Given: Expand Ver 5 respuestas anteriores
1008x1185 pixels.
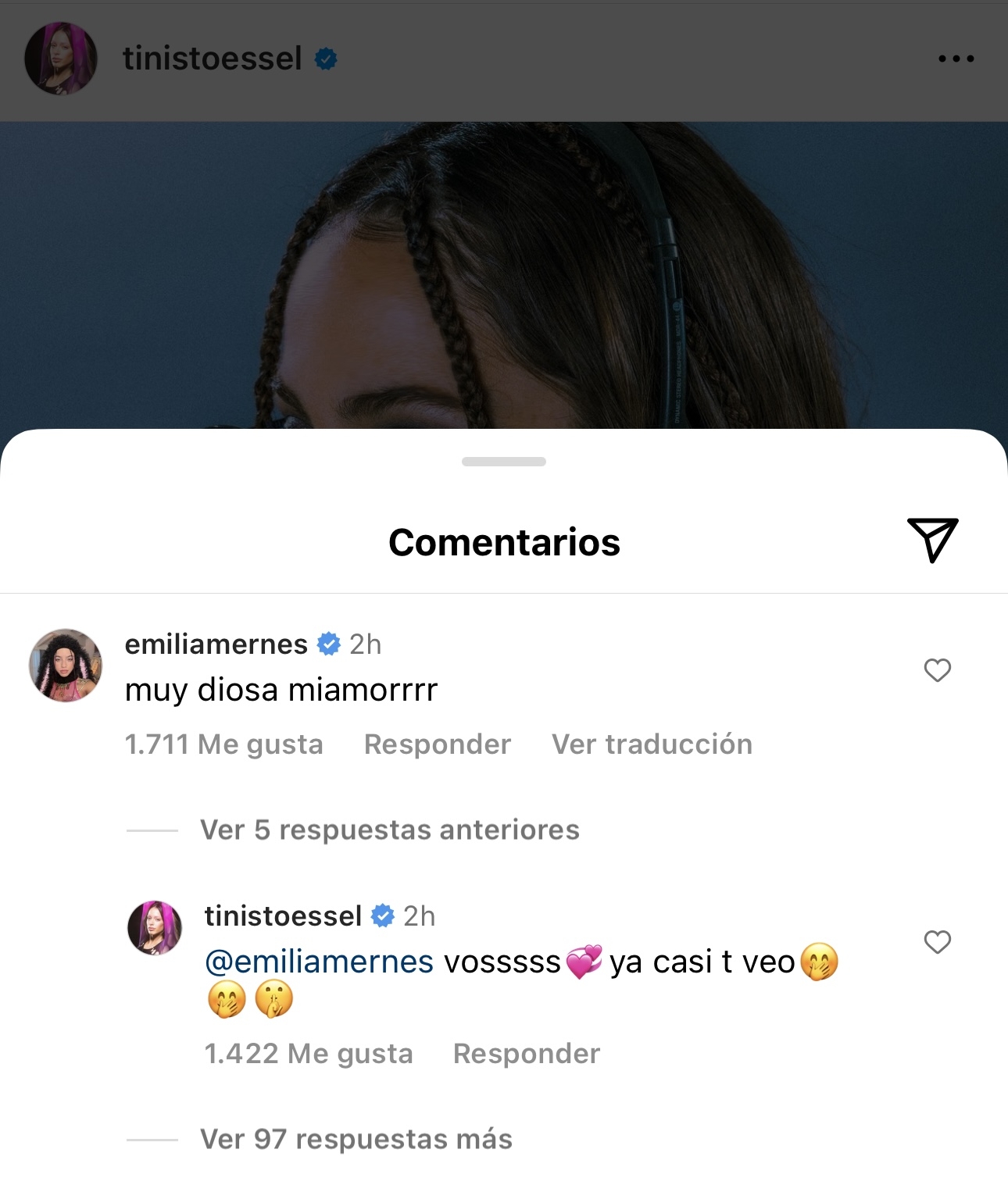Looking at the screenshot, I should click(x=389, y=830).
